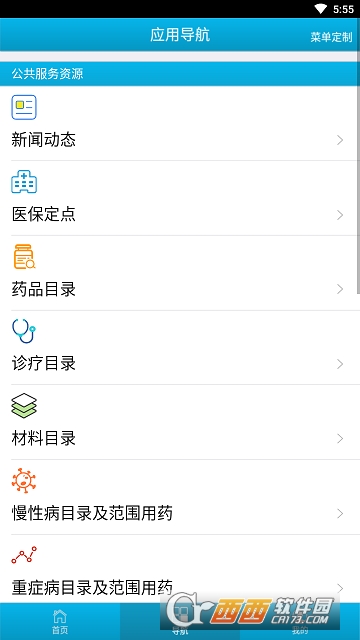Open 重症病目录及范围用药
This screenshot has height=640, width=360.
(x=180, y=569)
